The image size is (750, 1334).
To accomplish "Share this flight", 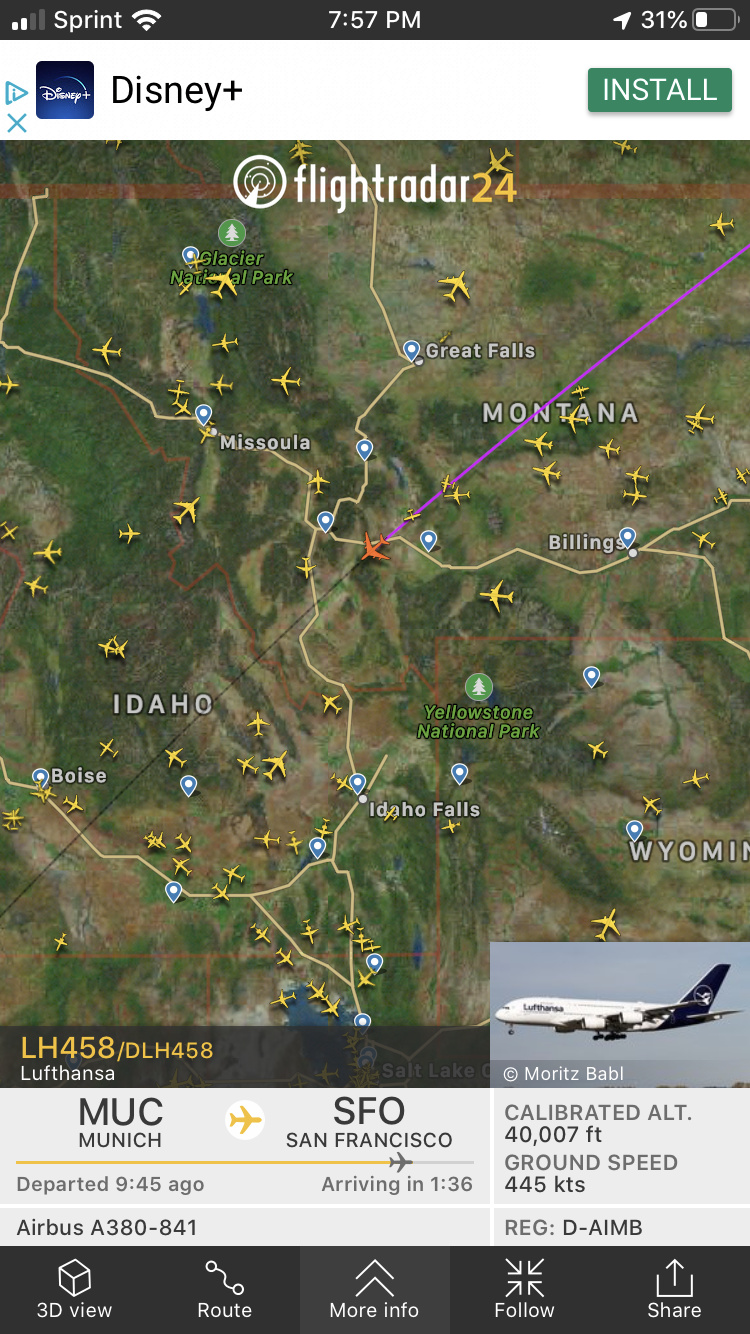I will pos(674,1290).
